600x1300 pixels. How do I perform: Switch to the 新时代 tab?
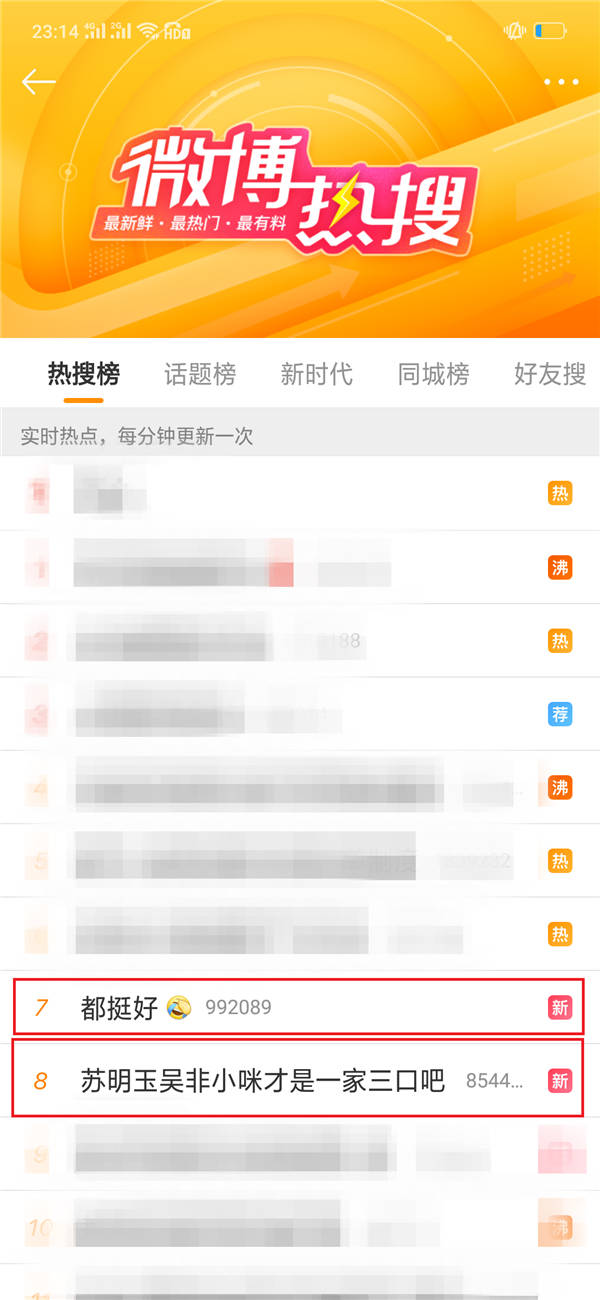(x=316, y=375)
